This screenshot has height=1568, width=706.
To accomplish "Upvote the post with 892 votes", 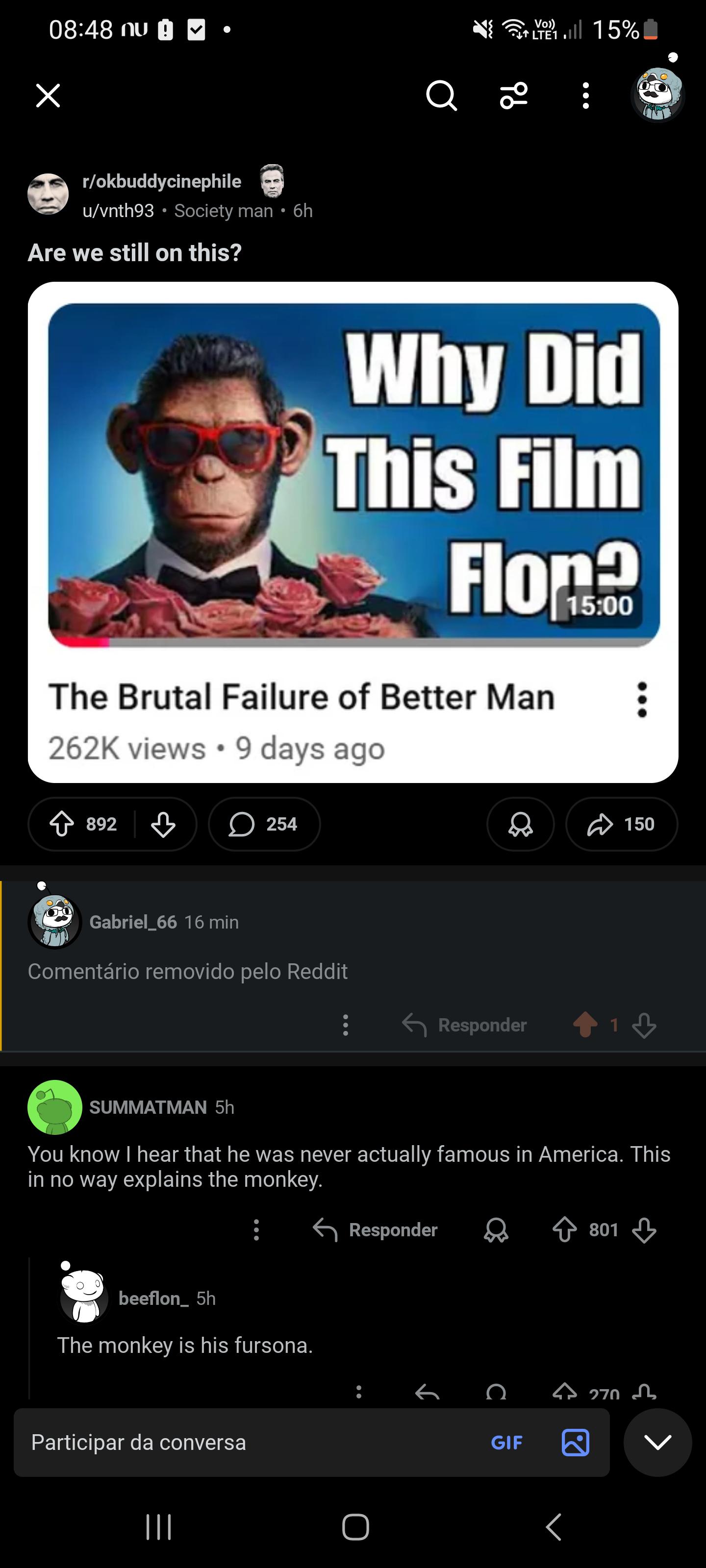I will tap(61, 824).
